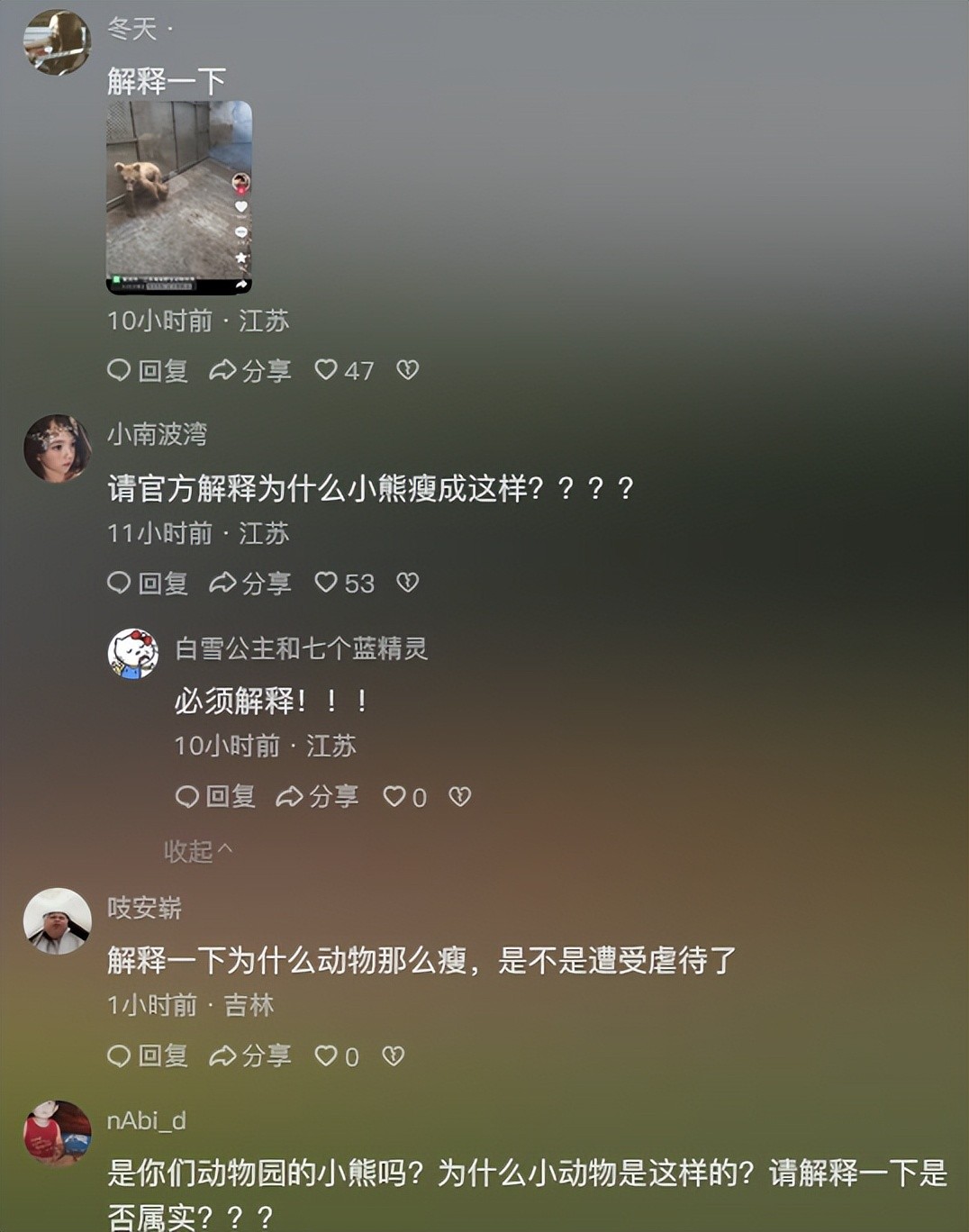This screenshot has height=1232, width=969.
Task: Share 小南波湾's comment
Action: click(x=250, y=583)
